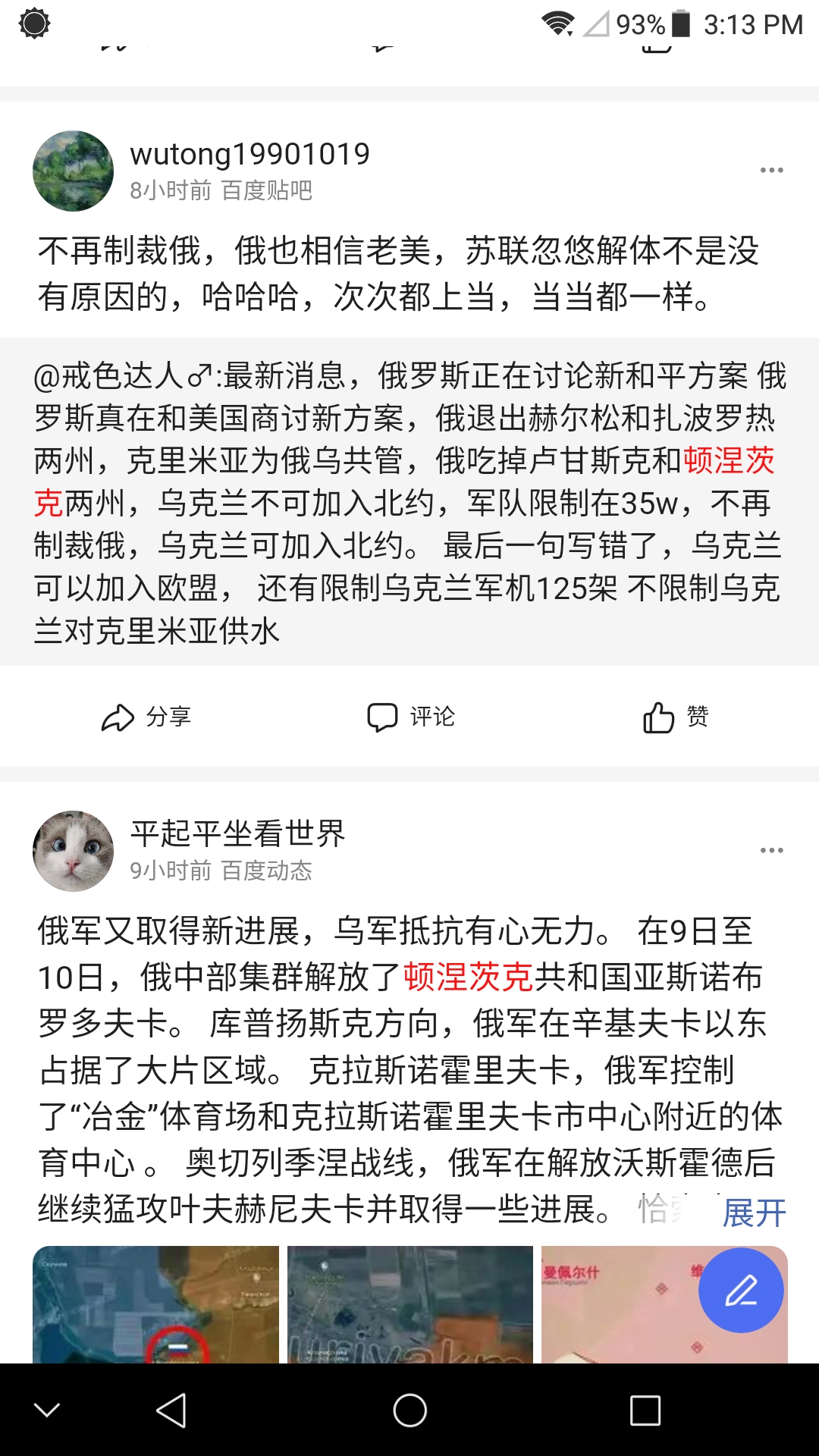This screenshot has height=1456, width=819.
Task: Toggle like with the 赞 thumbs-up
Action: [661, 716]
